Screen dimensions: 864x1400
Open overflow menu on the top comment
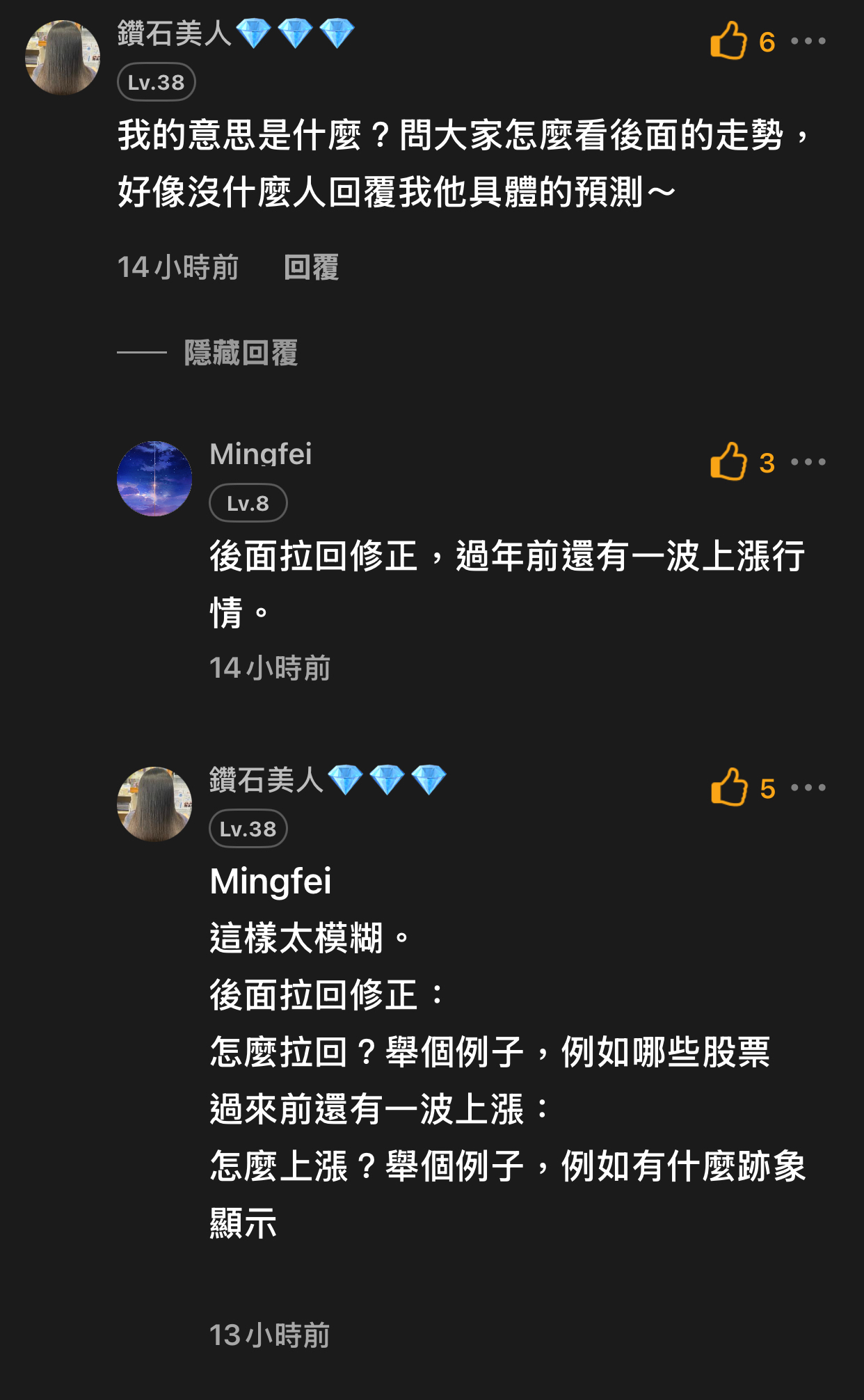pos(808,41)
